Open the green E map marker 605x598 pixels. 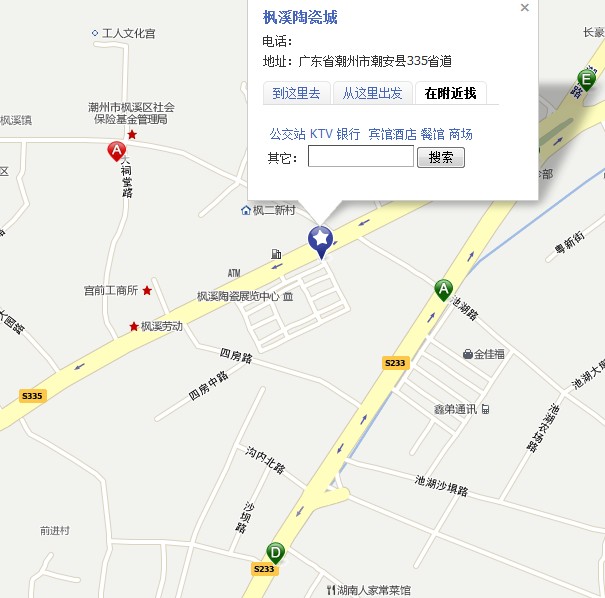tap(587, 80)
